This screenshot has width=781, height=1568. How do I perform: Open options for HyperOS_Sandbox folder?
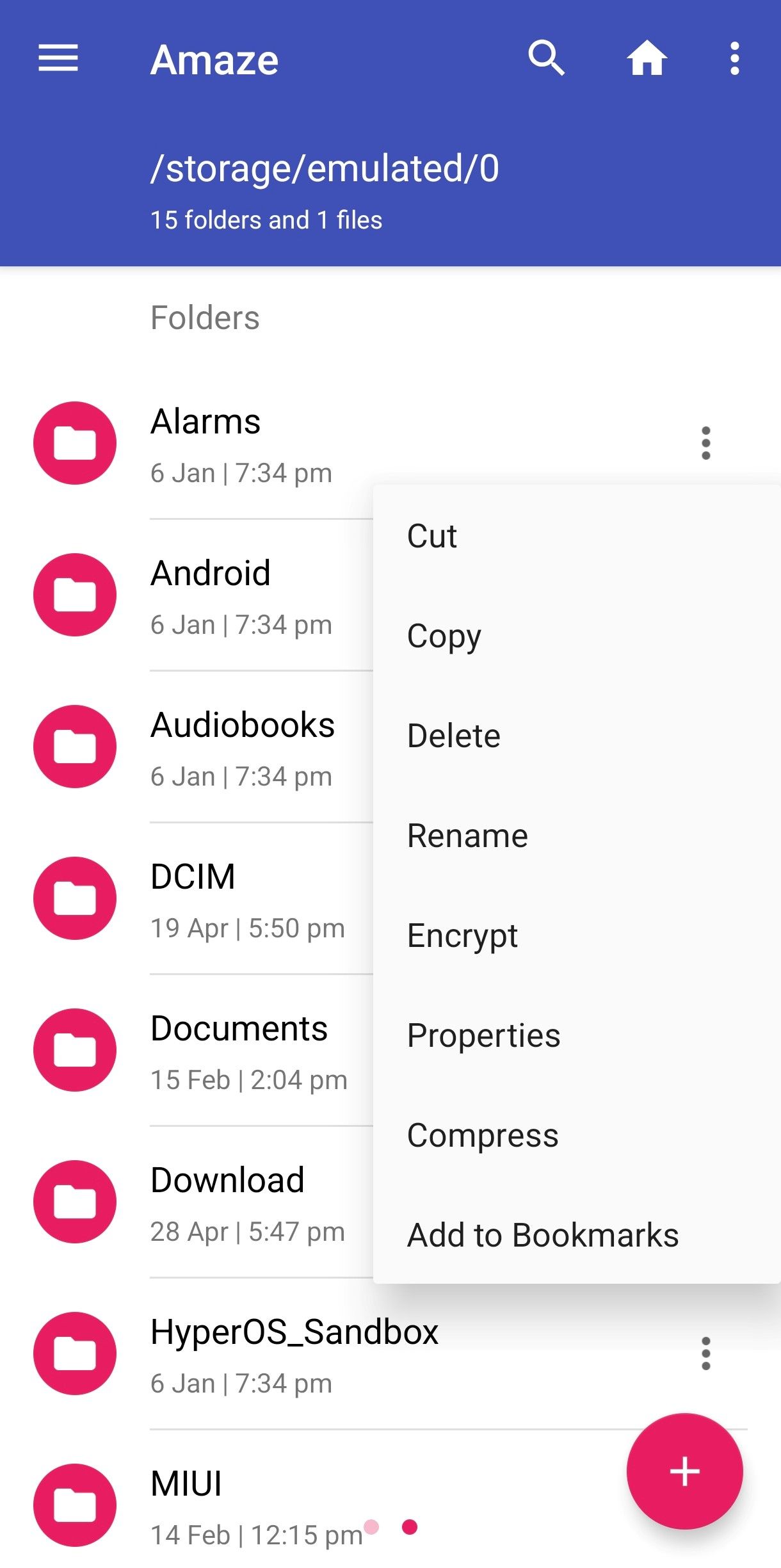tap(705, 1354)
